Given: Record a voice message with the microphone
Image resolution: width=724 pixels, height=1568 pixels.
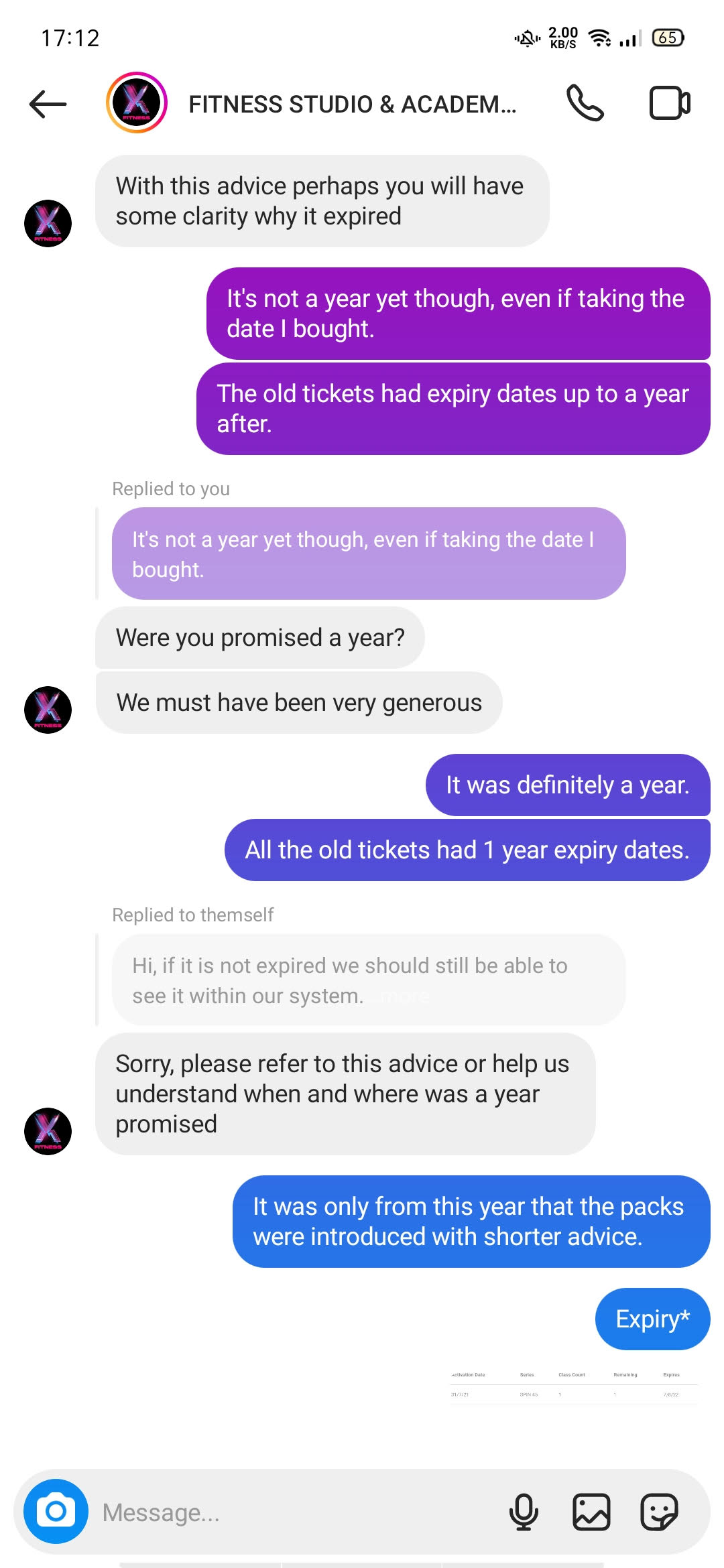Looking at the screenshot, I should (524, 1512).
